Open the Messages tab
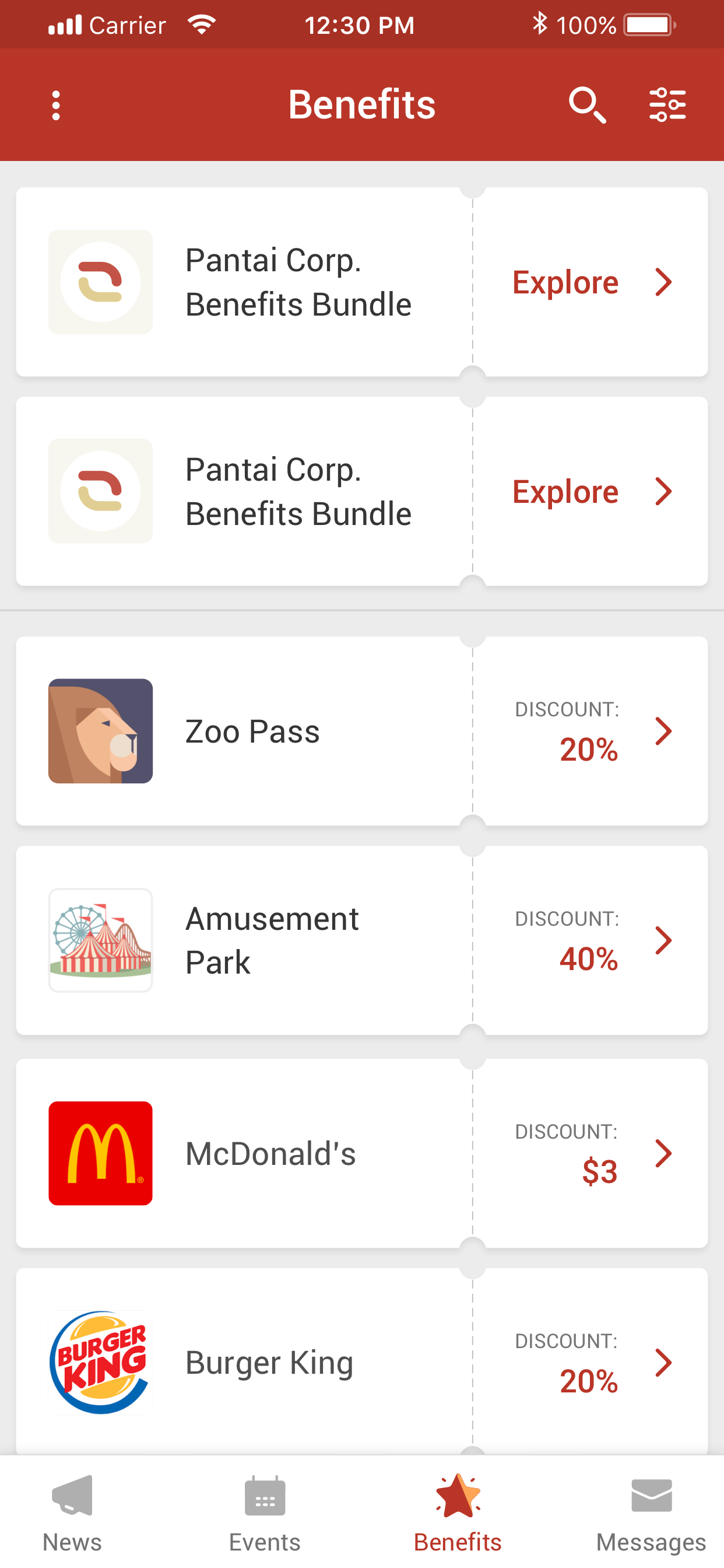This screenshot has width=724, height=1568. [x=651, y=1513]
